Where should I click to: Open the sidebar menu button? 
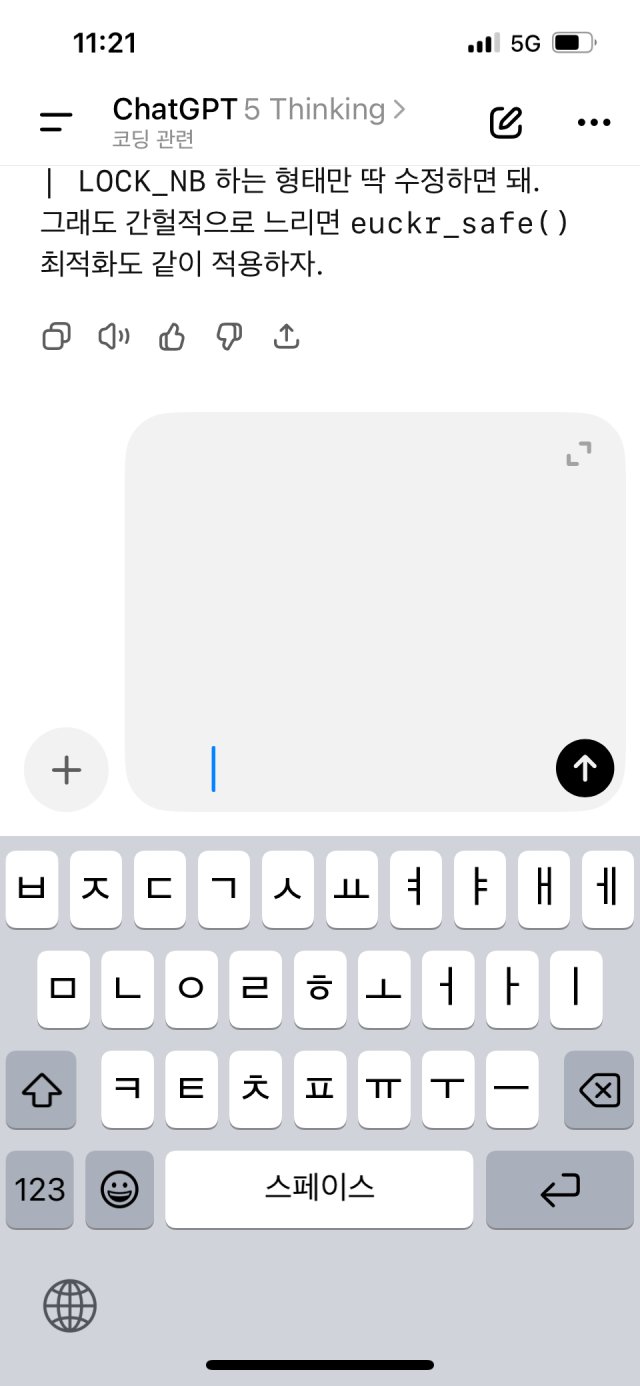[x=56, y=122]
